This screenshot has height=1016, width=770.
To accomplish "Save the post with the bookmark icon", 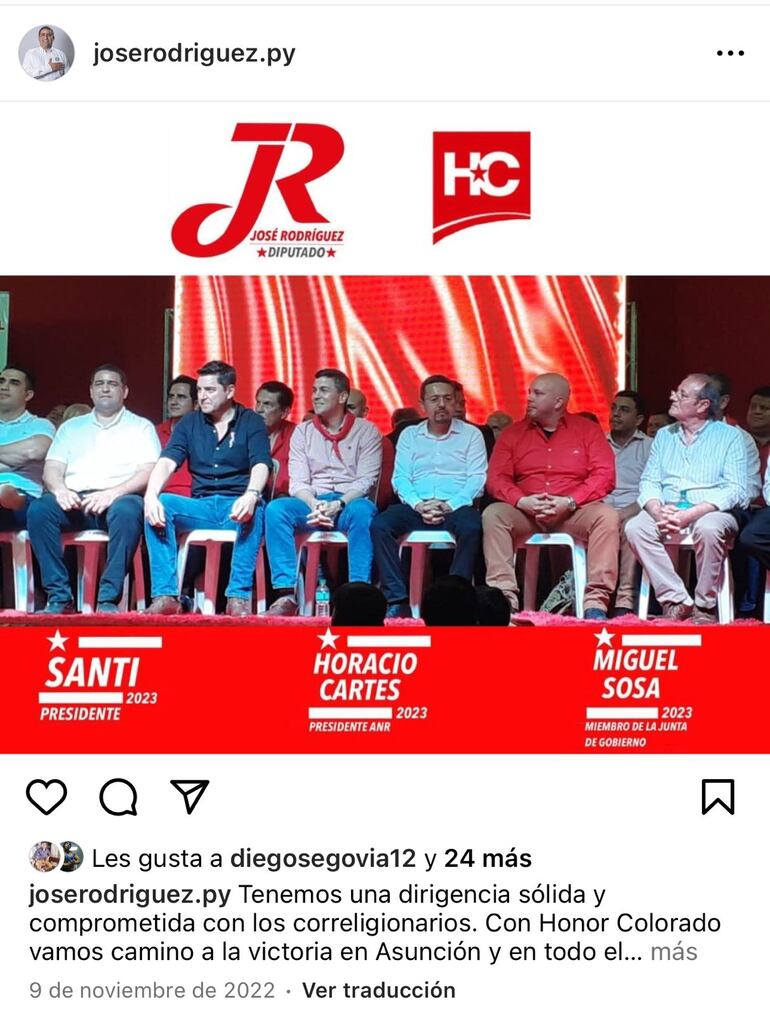I will click(717, 797).
